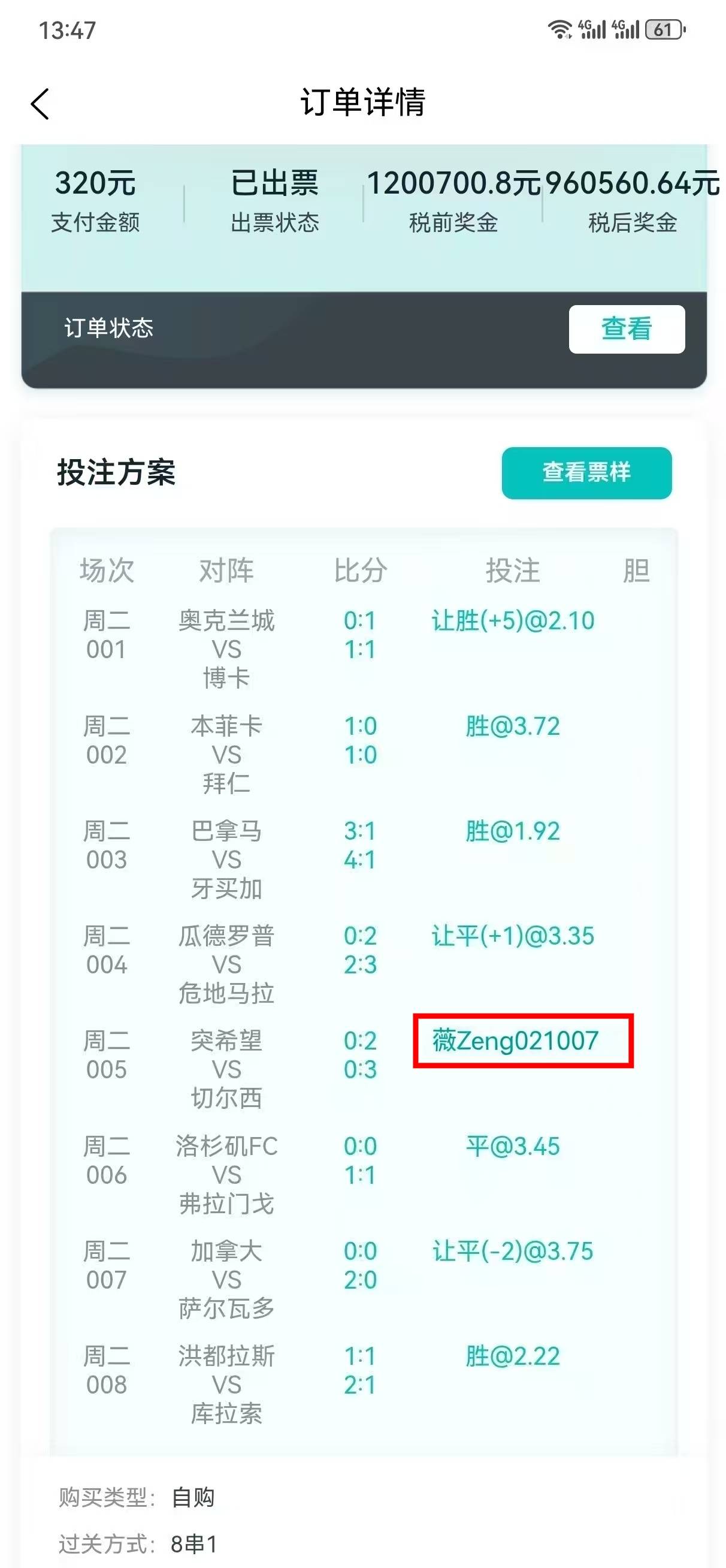Tap the back arrow icon

tap(40, 104)
